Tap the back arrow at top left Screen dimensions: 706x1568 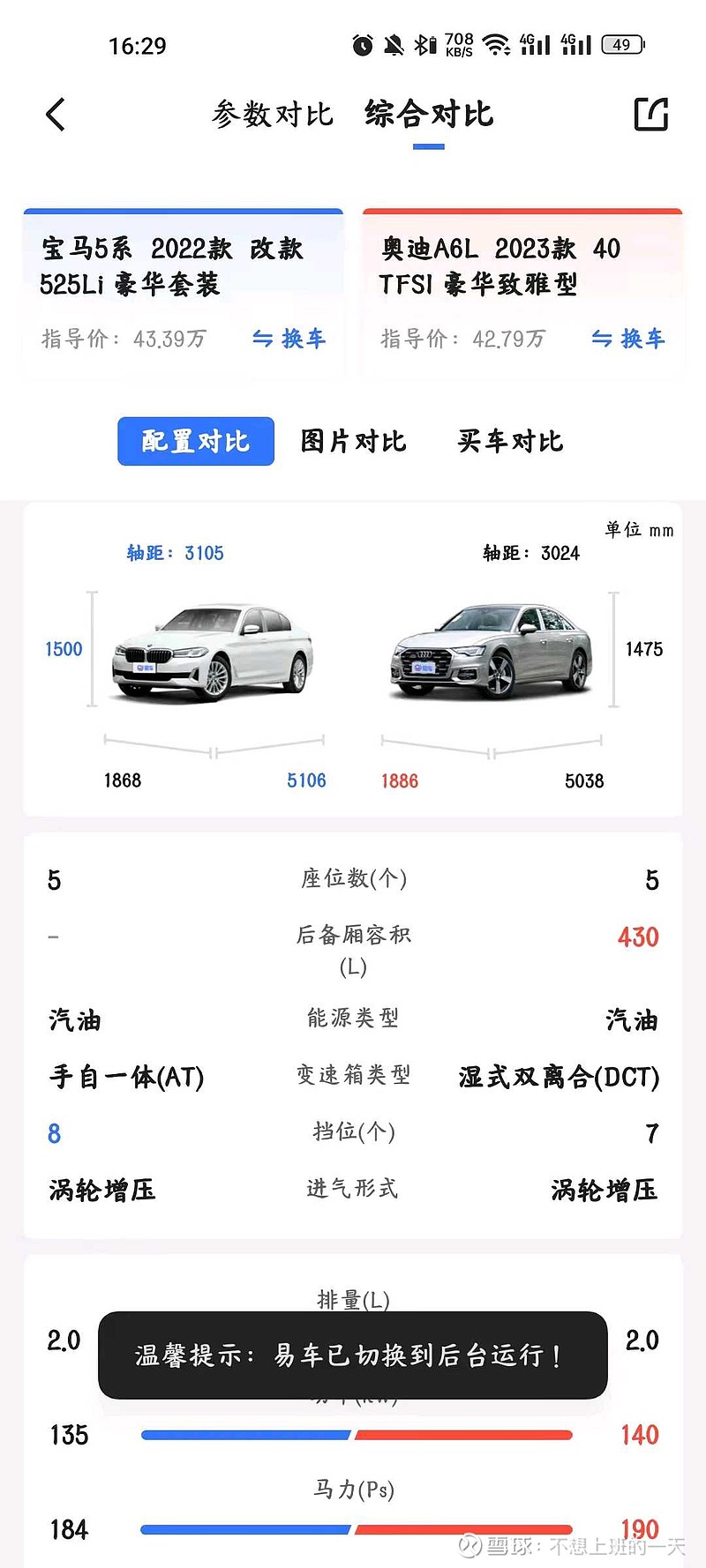tap(55, 115)
